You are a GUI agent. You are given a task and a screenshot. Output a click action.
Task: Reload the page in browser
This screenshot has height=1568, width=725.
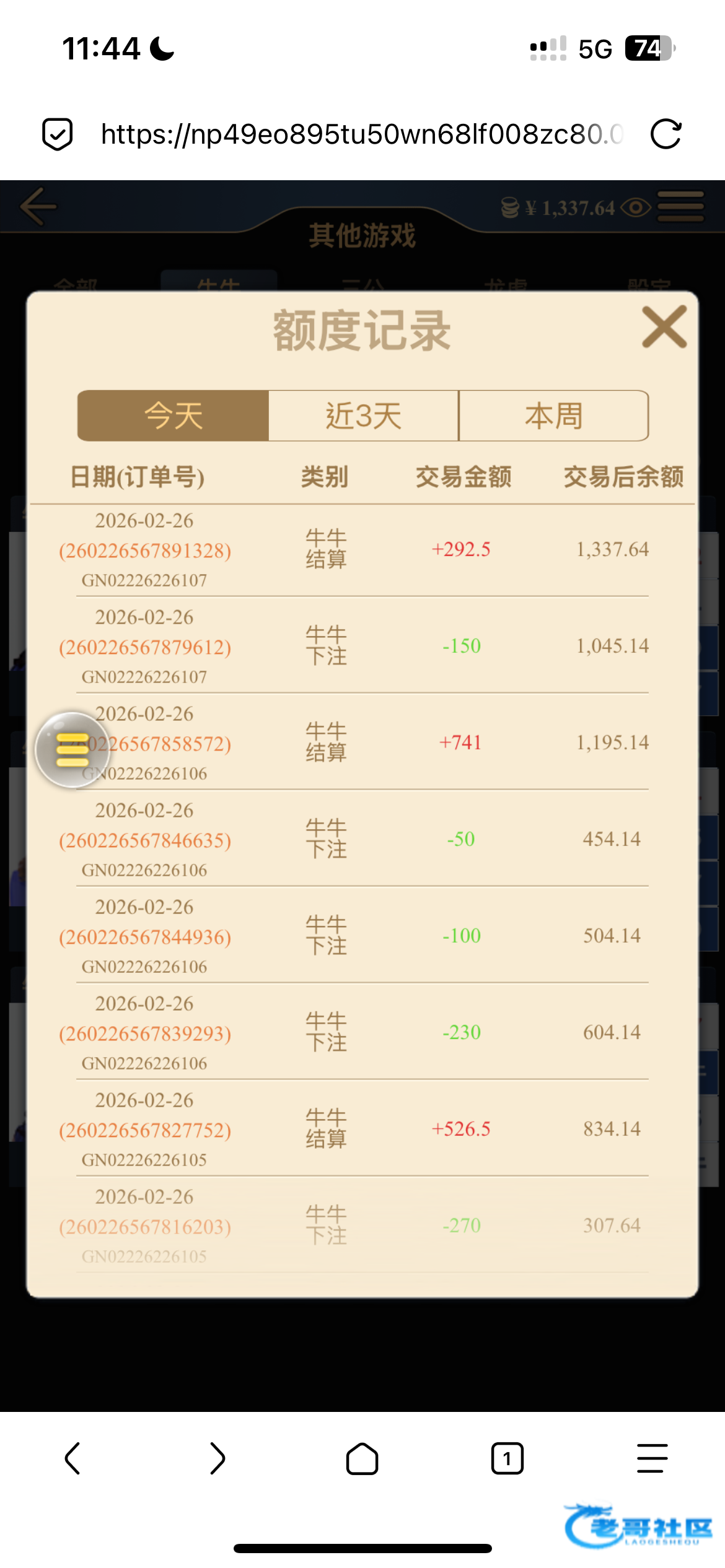(666, 134)
